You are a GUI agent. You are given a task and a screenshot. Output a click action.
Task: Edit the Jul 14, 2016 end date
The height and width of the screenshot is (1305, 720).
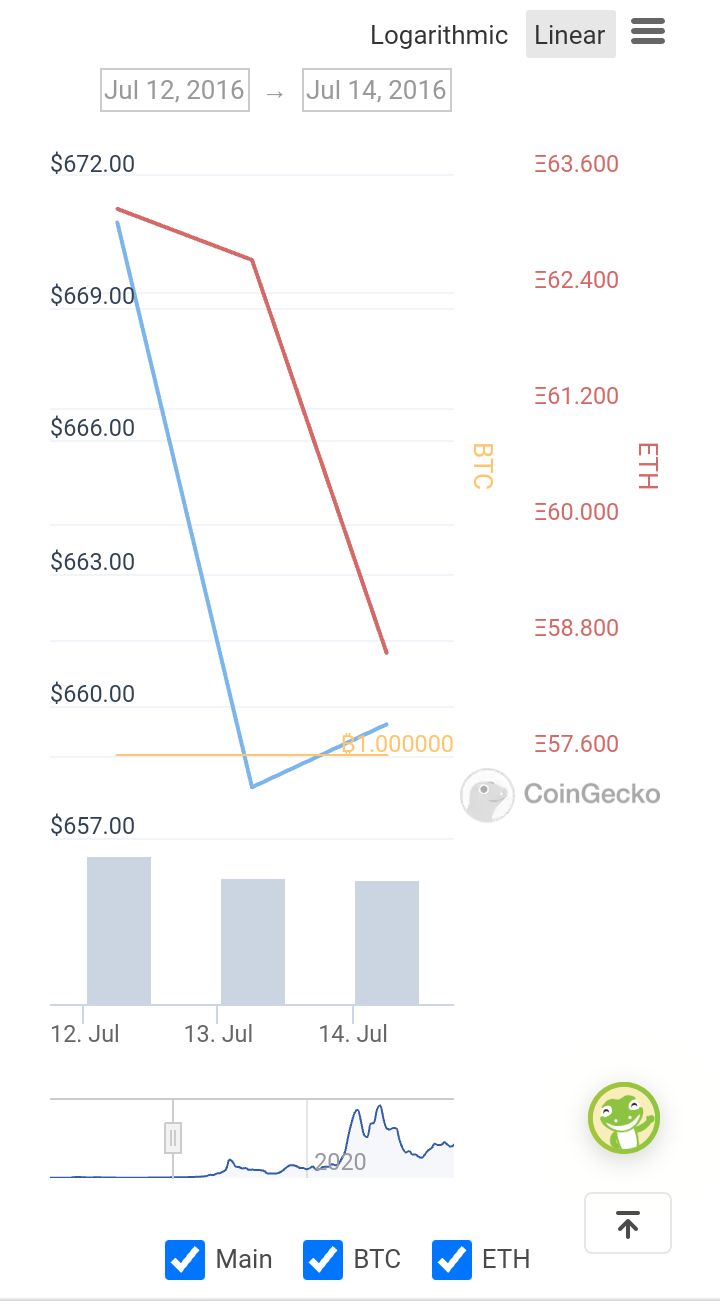click(377, 90)
